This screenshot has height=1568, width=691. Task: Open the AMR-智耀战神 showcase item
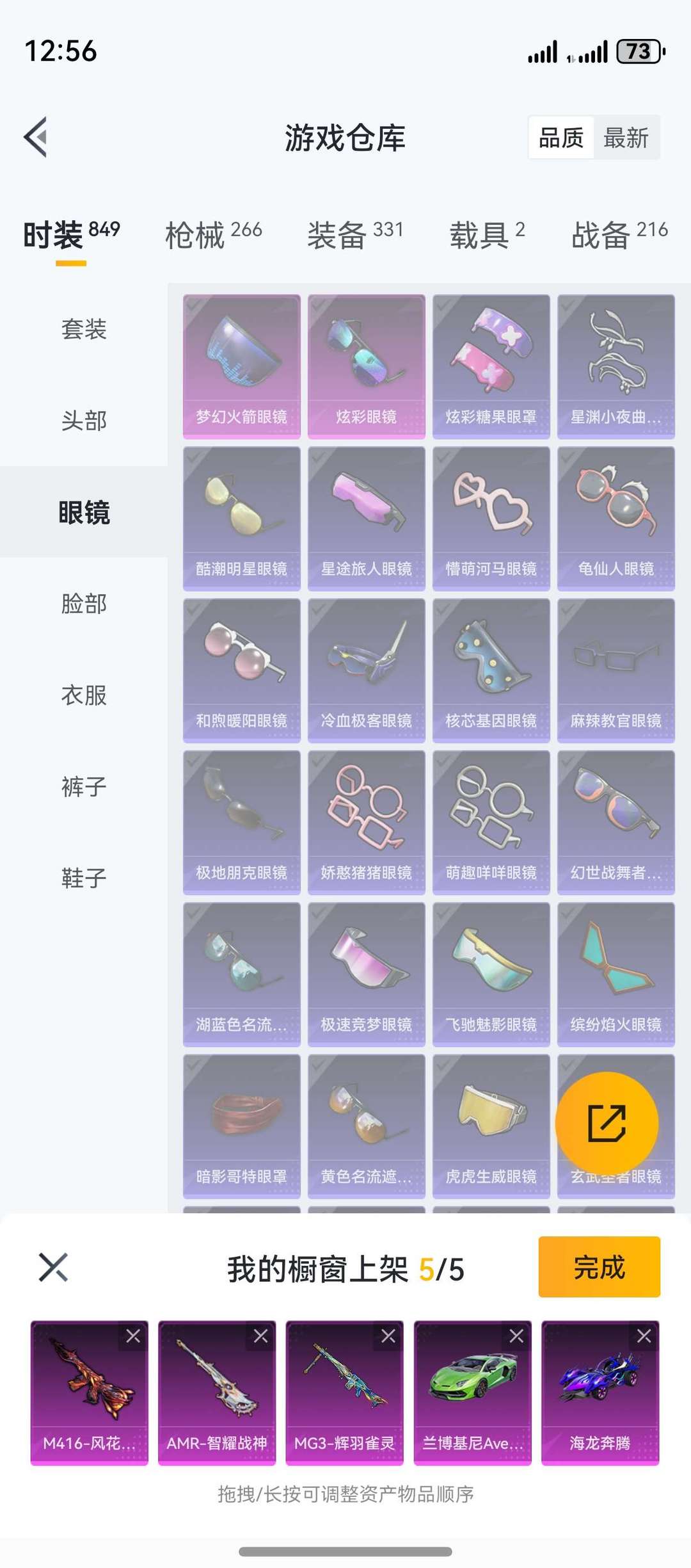click(x=218, y=1396)
